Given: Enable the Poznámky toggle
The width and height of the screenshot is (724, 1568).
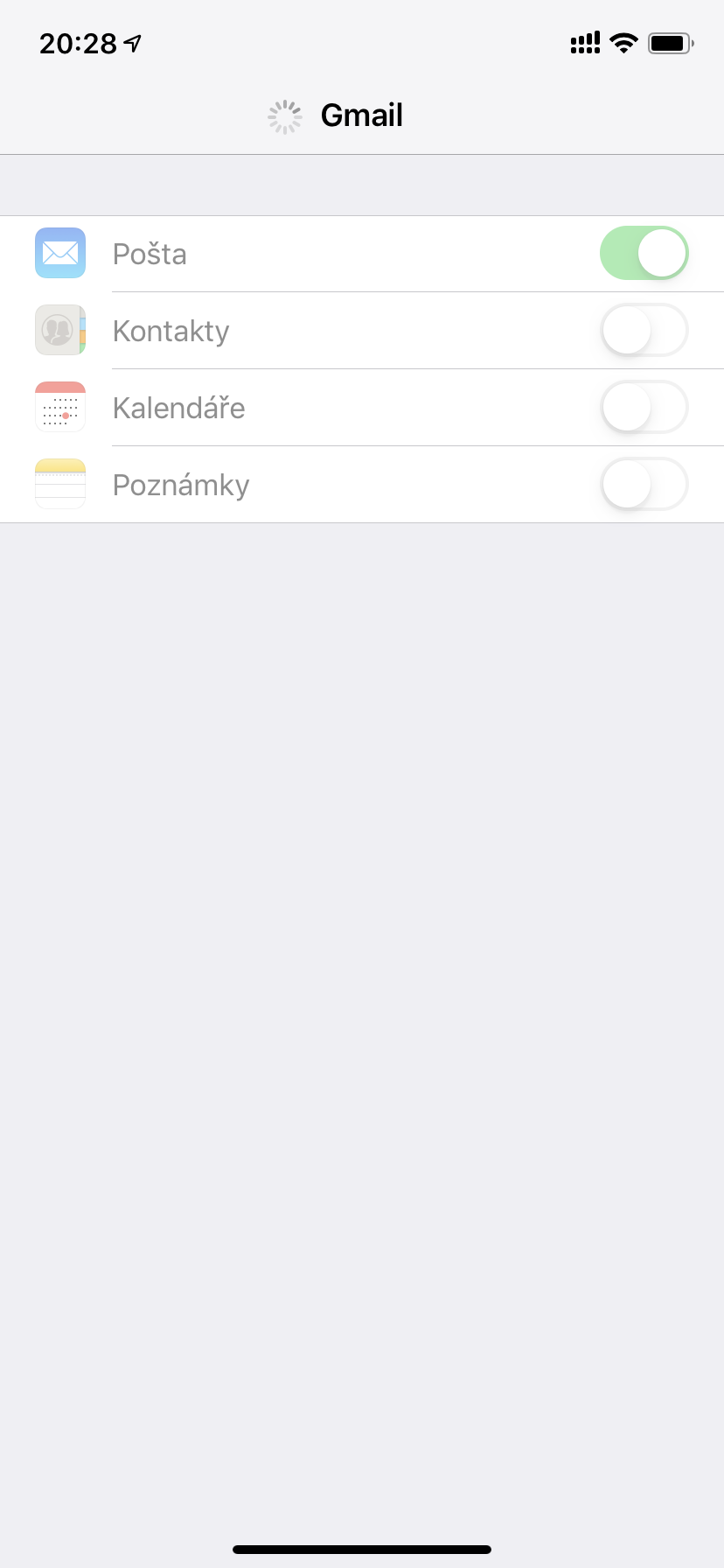Looking at the screenshot, I should coord(644,484).
